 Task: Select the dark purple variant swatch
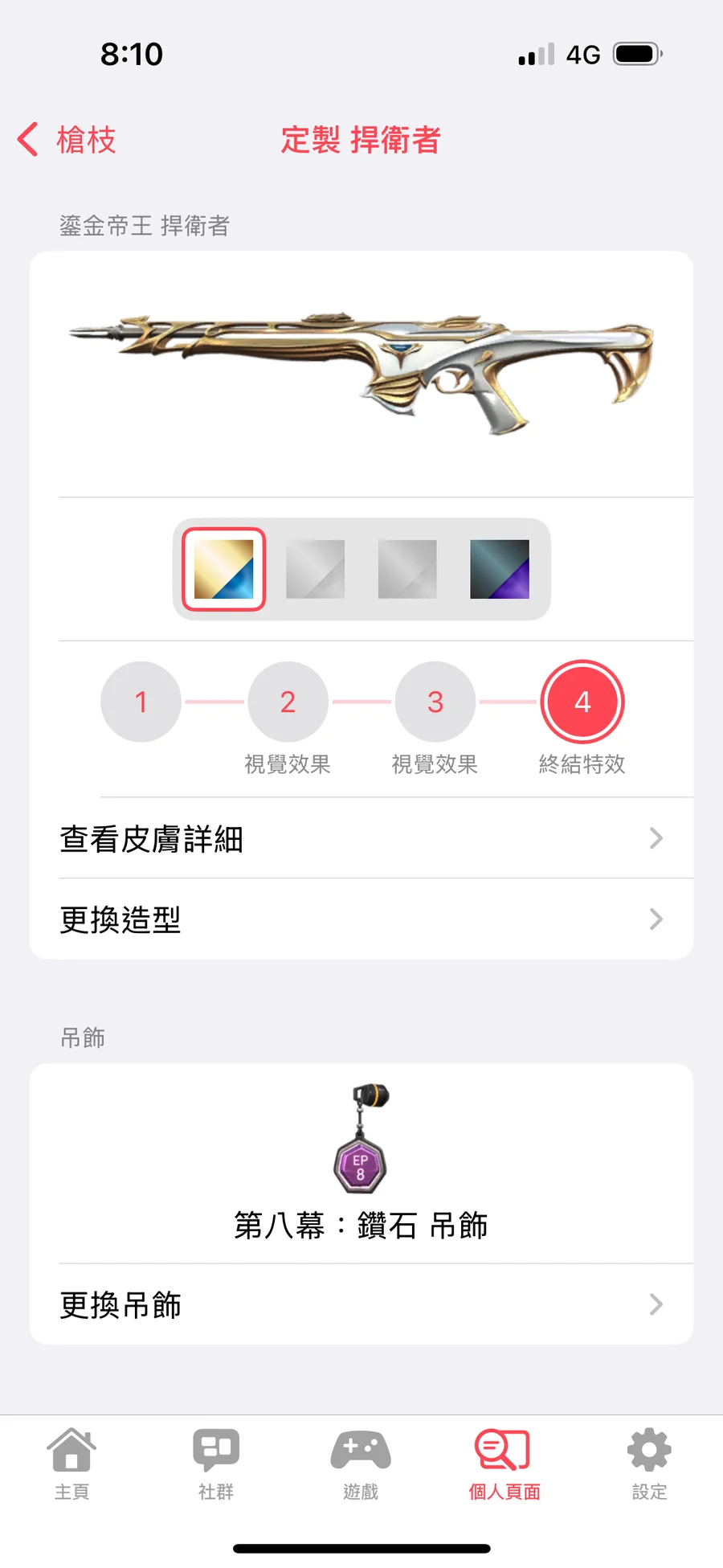[500, 569]
